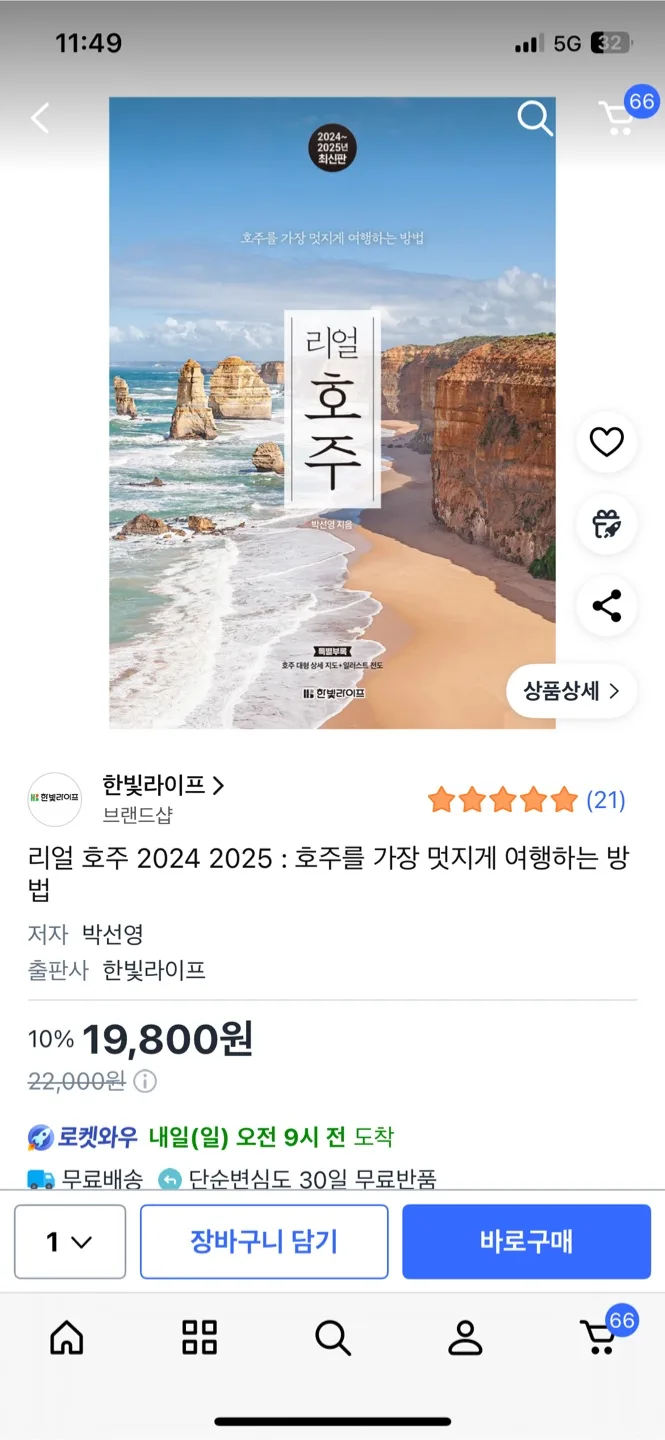665x1440 pixels.
Task: Buy now with 바로구매
Action: (x=526, y=1242)
